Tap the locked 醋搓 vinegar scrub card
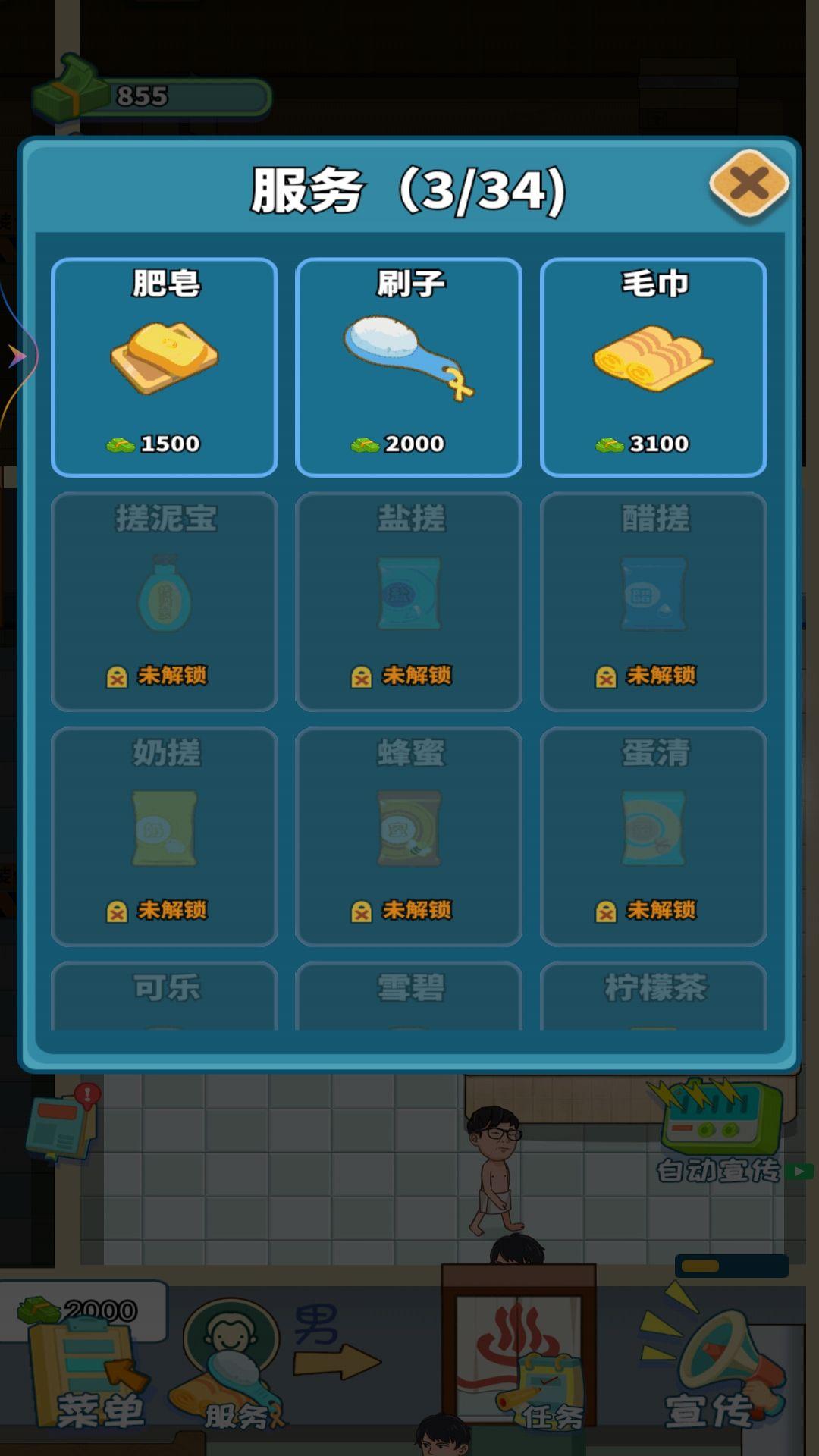This screenshot has width=819, height=1456. point(653,601)
